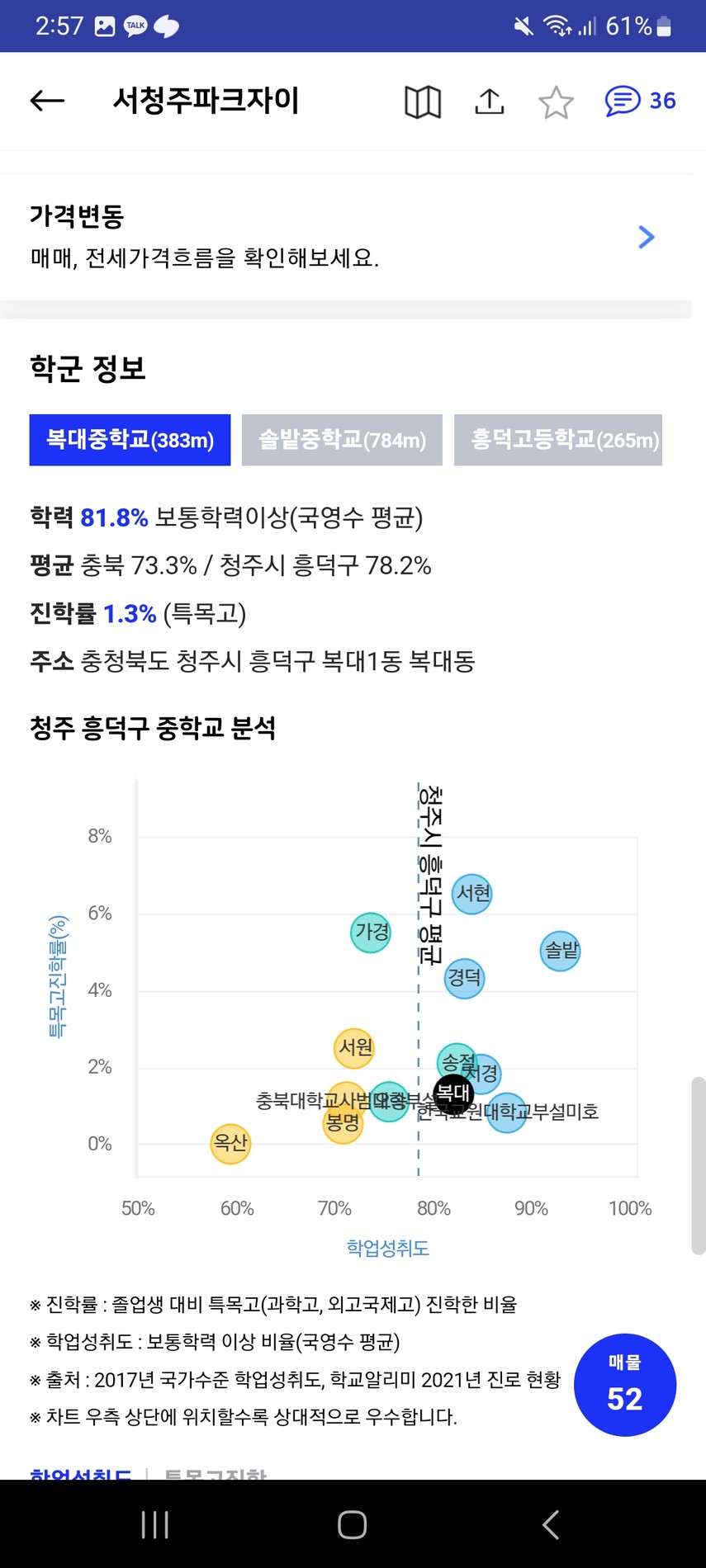
Task: Select the 가경 school bubble
Action: click(371, 933)
